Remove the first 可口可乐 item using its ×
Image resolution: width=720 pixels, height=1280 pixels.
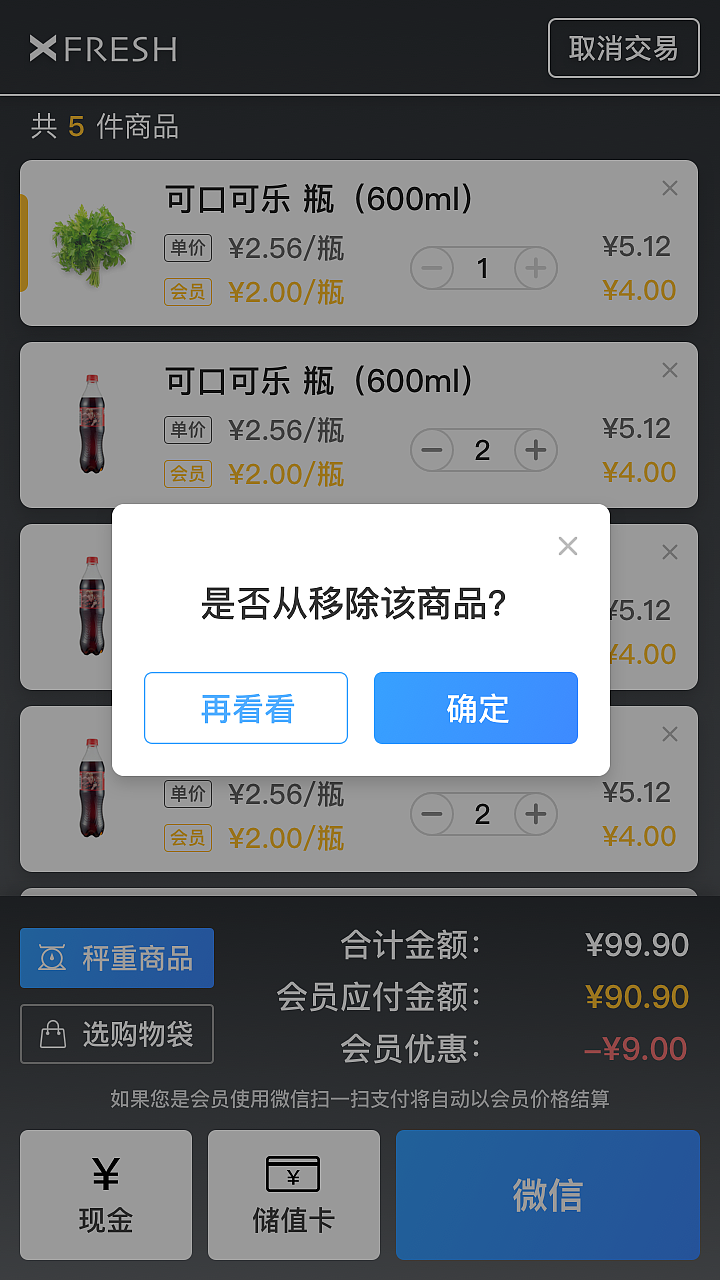[669, 188]
